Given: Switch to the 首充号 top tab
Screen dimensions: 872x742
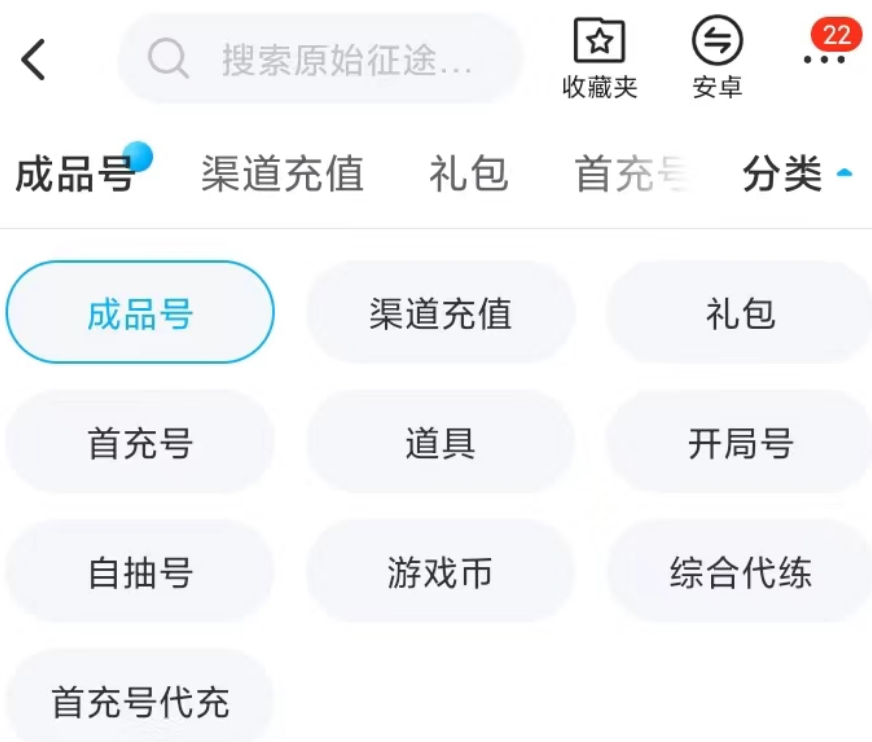Looking at the screenshot, I should (632, 174).
